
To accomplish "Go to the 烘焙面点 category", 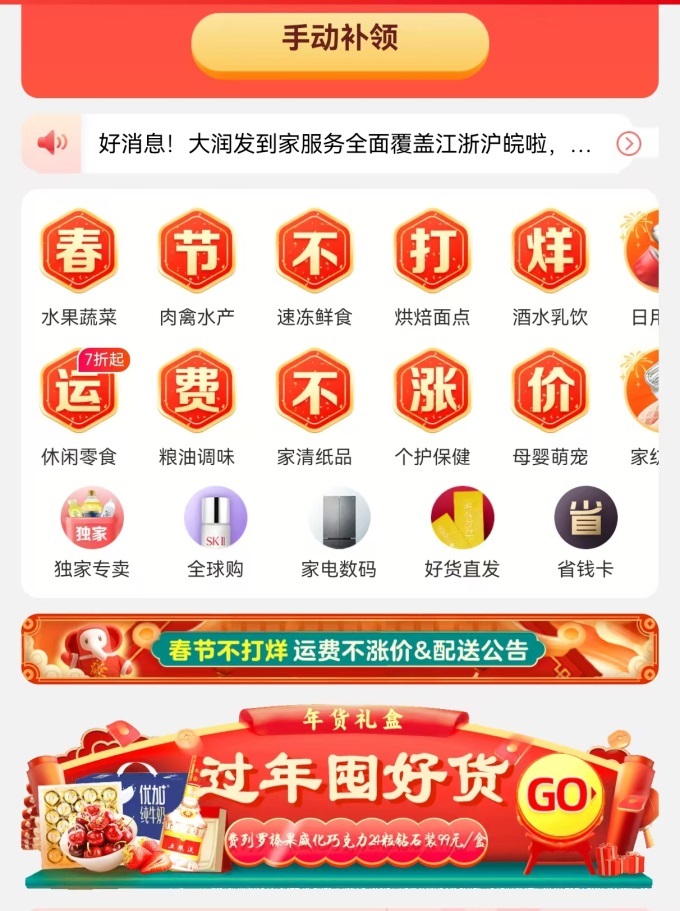I will [432, 267].
